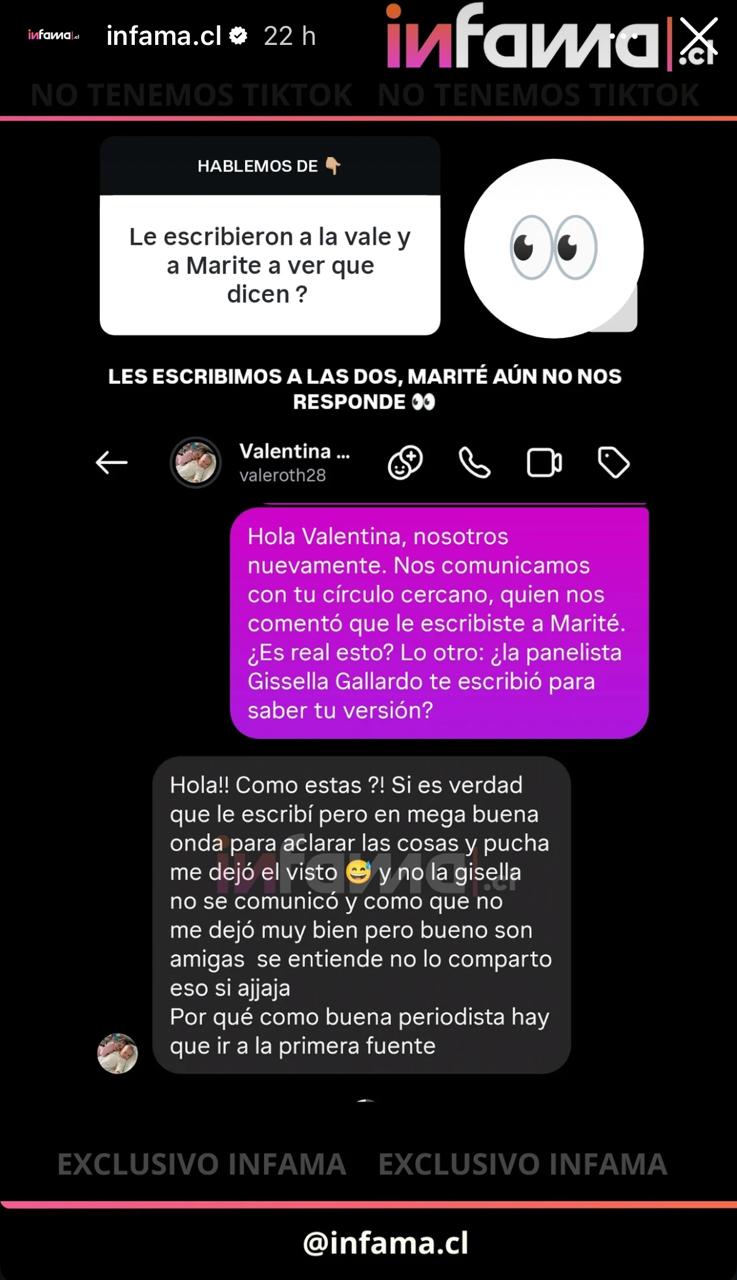Open the infama.cl profile from its username
The image size is (737, 1280).
162,37
